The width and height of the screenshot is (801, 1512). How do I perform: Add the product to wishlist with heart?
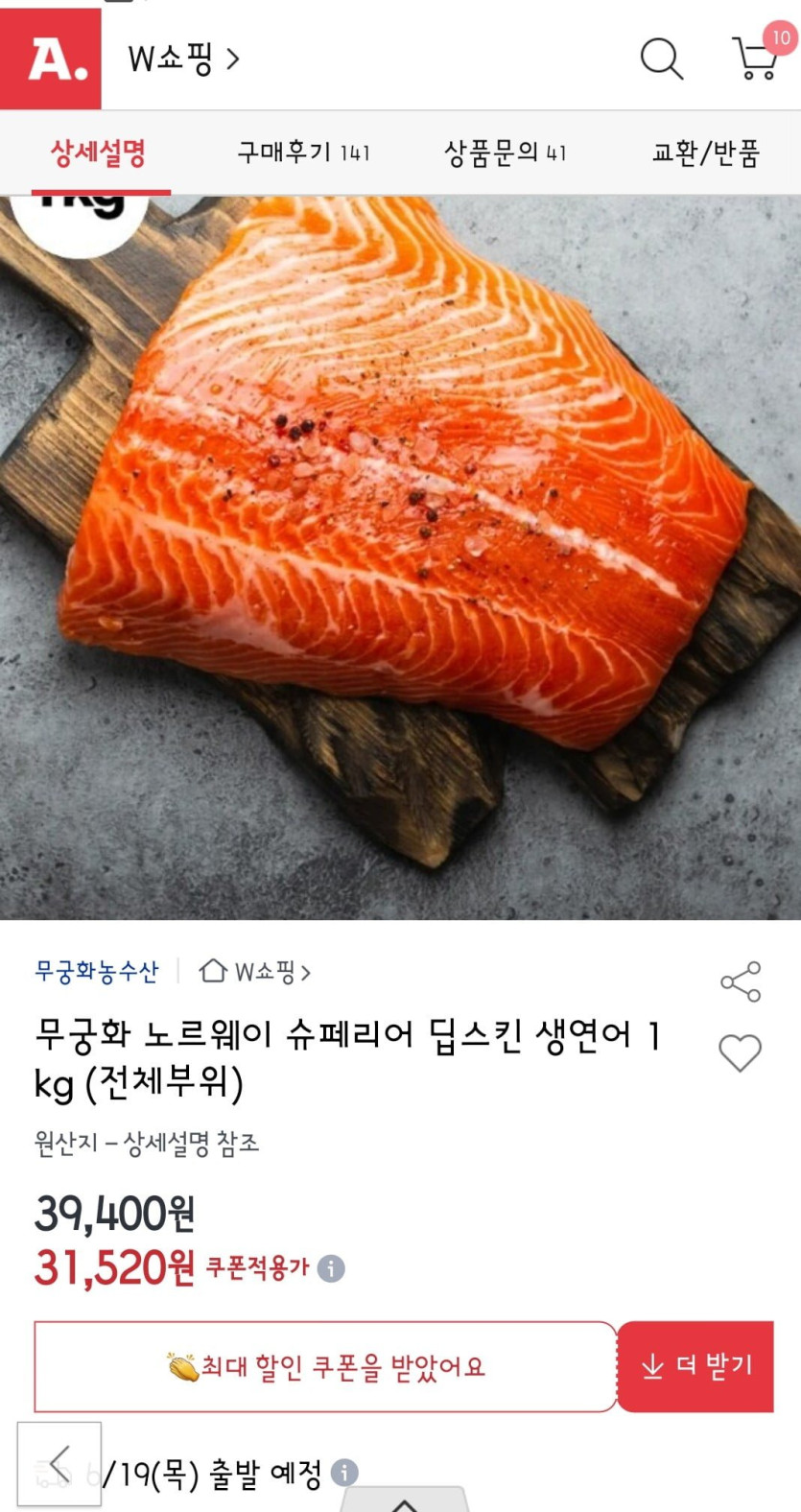click(x=741, y=1052)
